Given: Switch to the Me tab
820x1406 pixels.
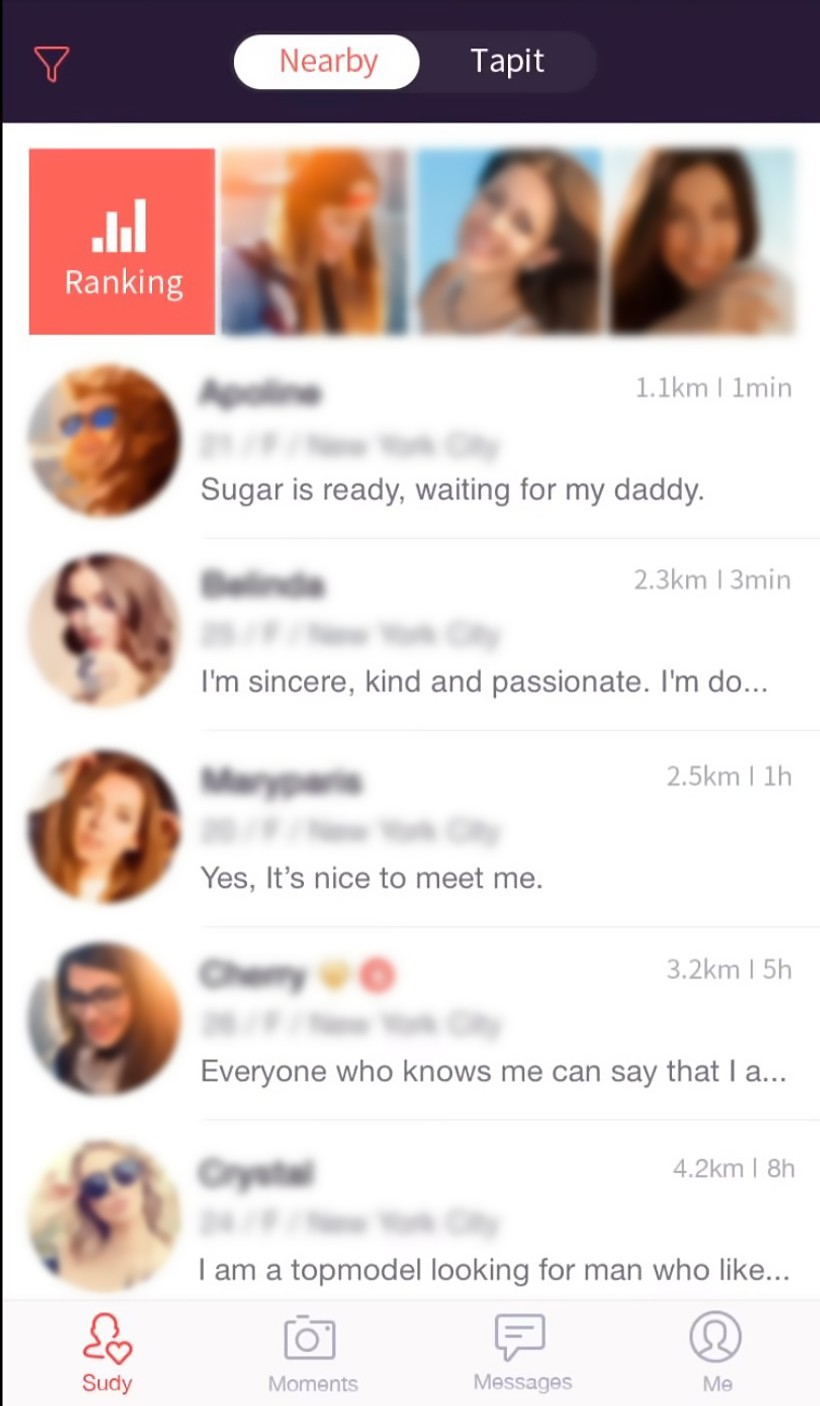Looking at the screenshot, I should 716,1352.
